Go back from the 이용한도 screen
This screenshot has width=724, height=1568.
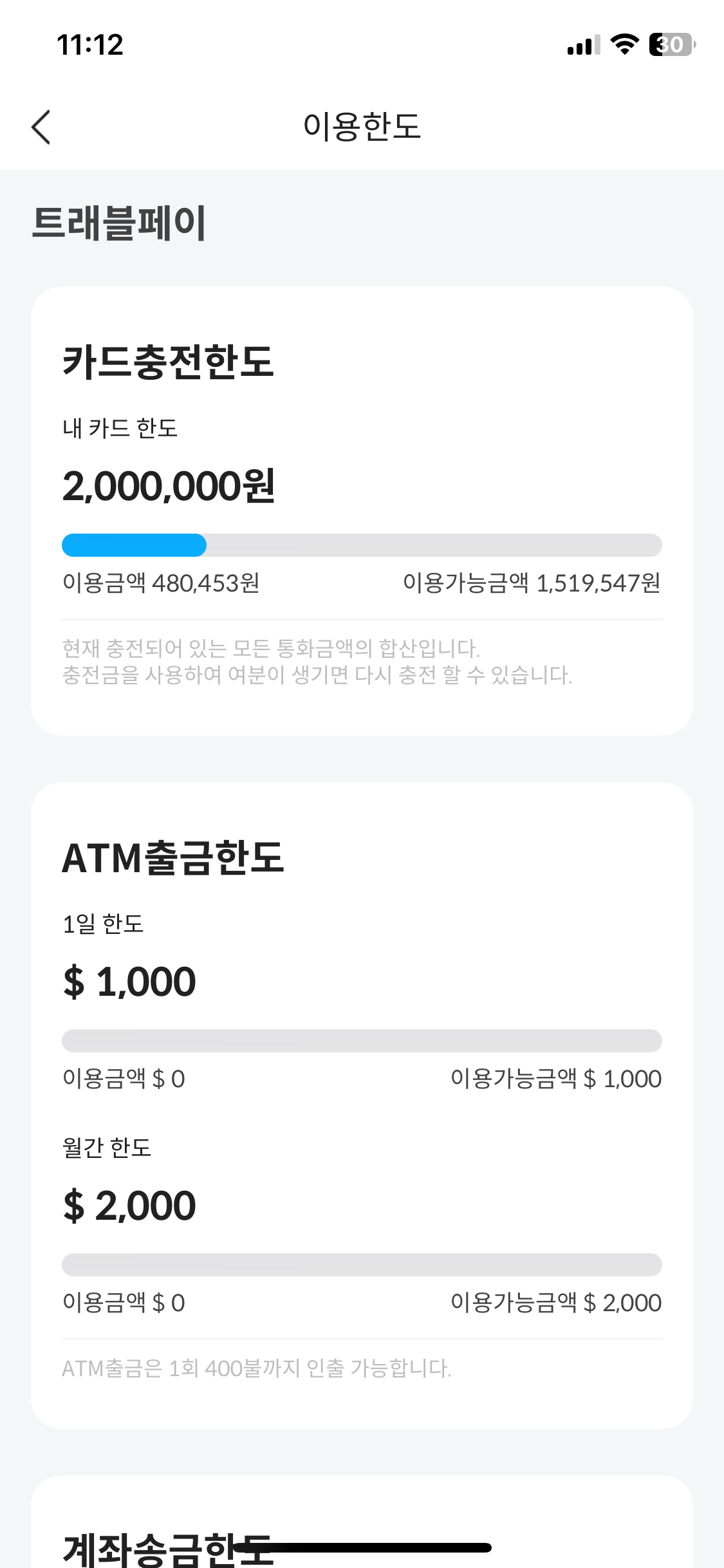tap(41, 127)
